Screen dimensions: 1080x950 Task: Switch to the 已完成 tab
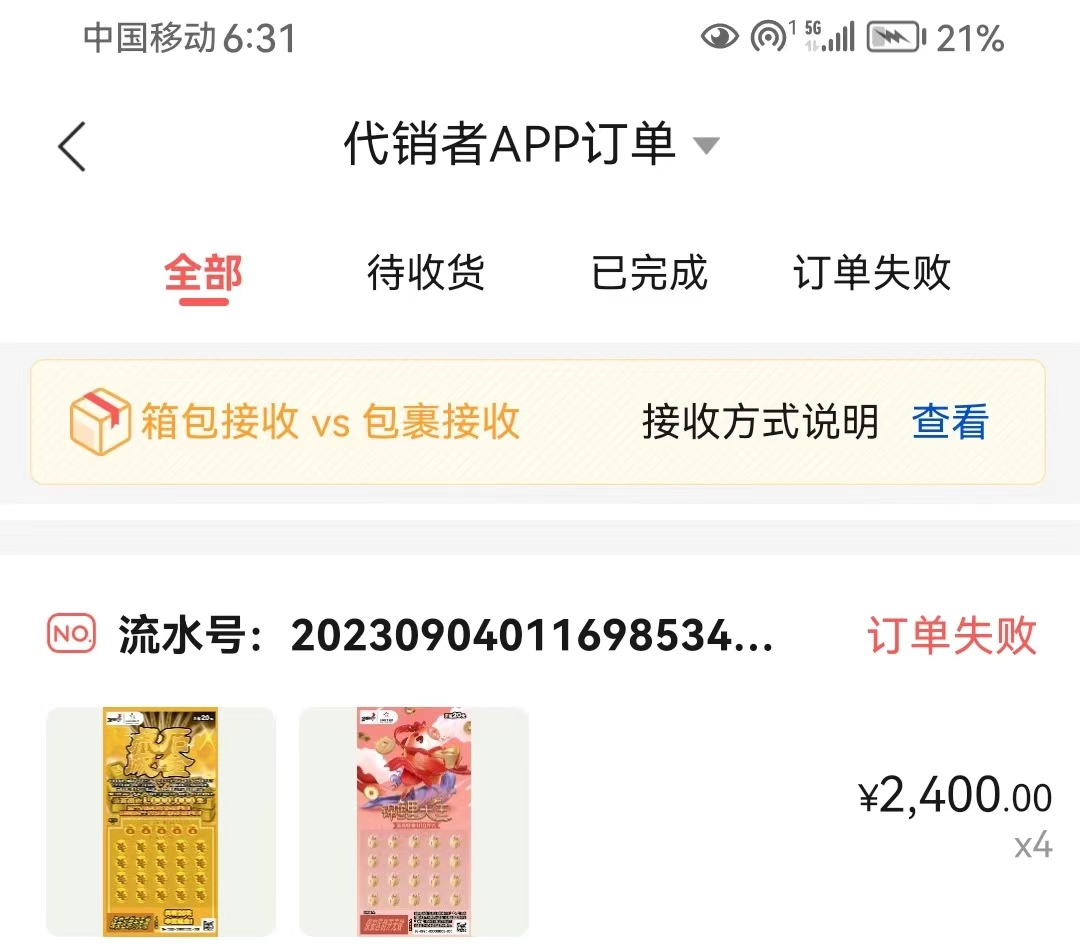[x=649, y=273]
